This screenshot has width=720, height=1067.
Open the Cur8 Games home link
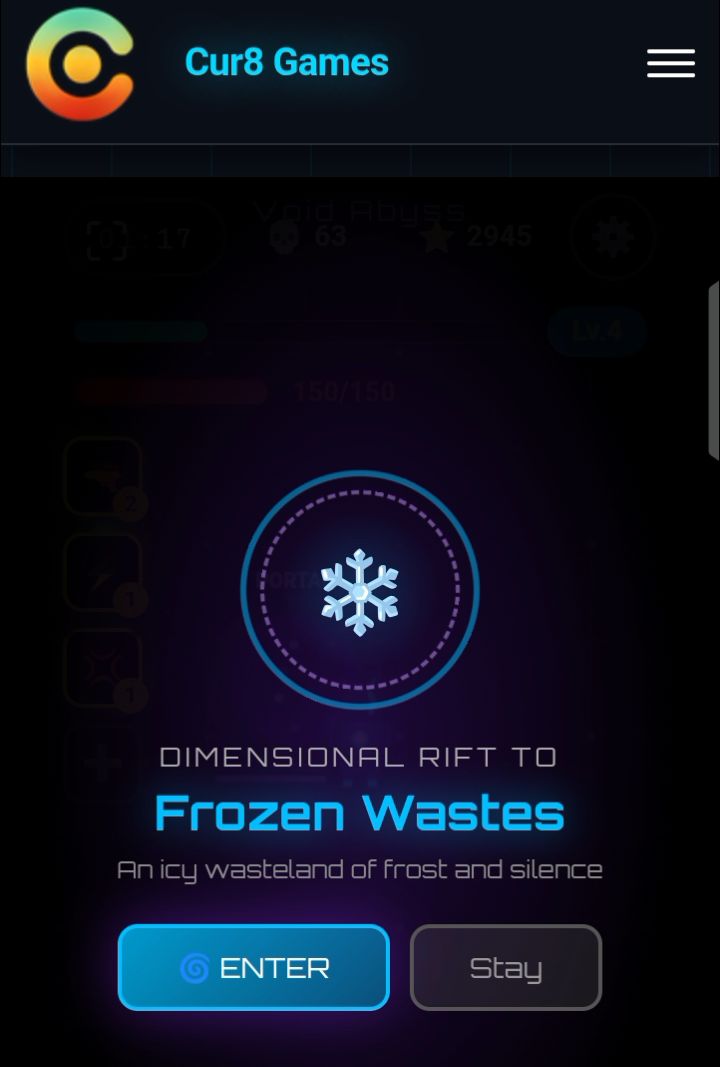click(x=286, y=62)
